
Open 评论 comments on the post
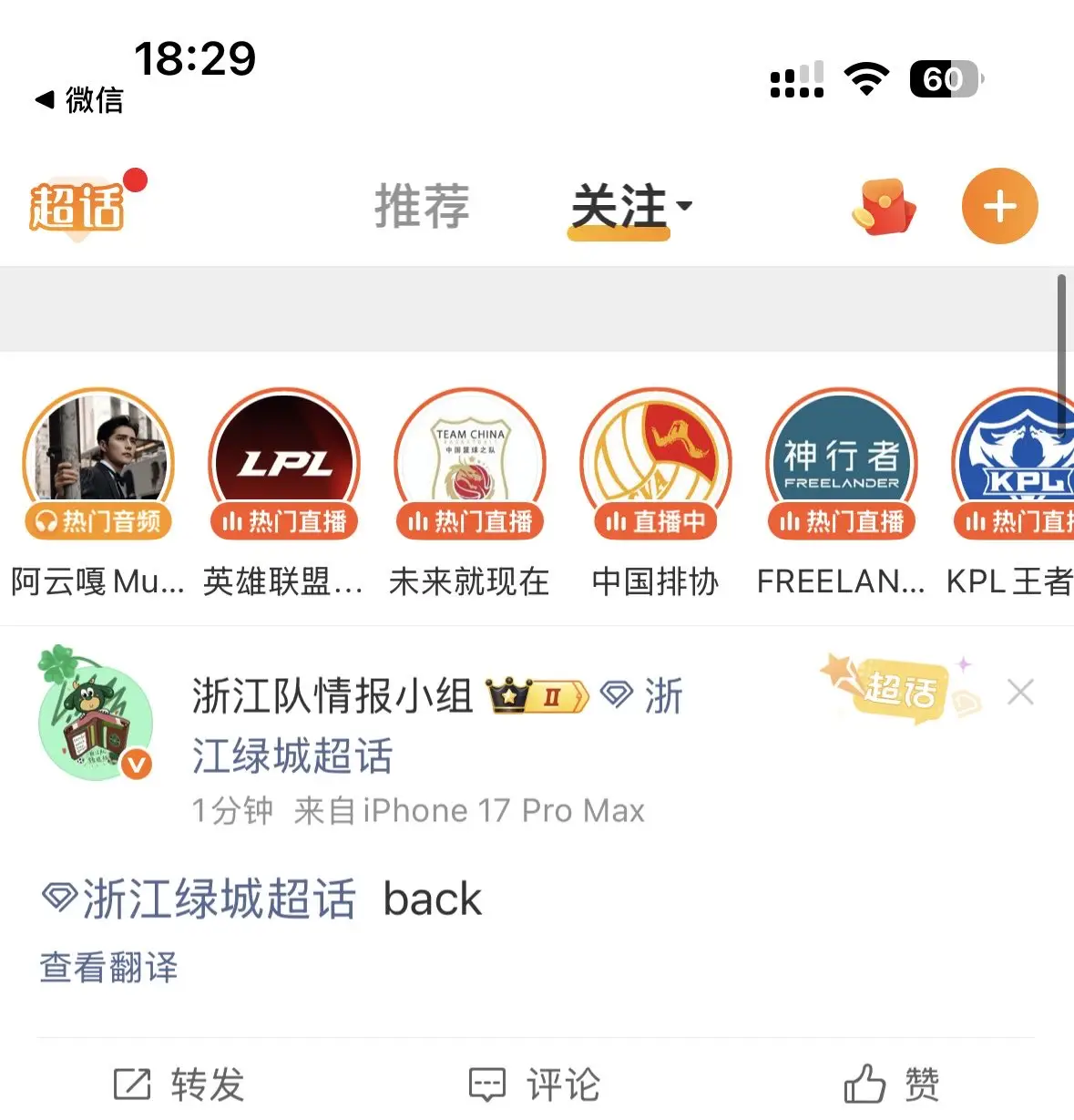(535, 1084)
